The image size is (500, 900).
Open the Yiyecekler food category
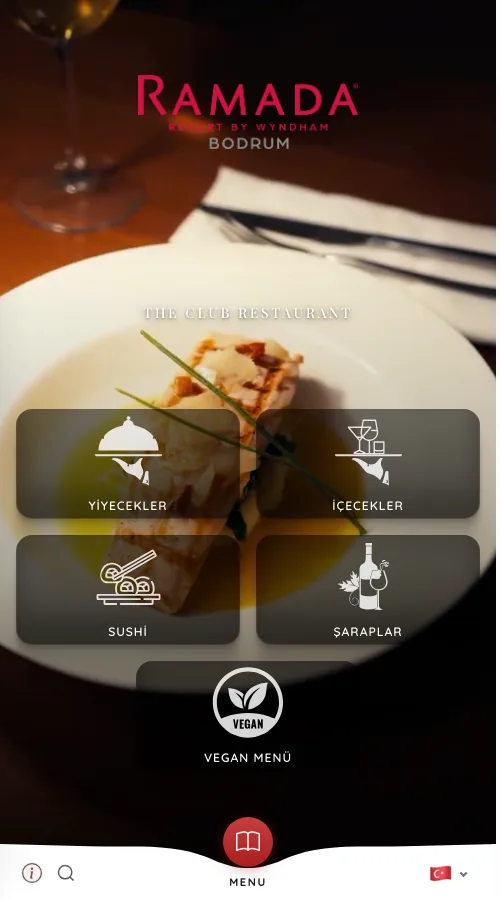pos(127,463)
